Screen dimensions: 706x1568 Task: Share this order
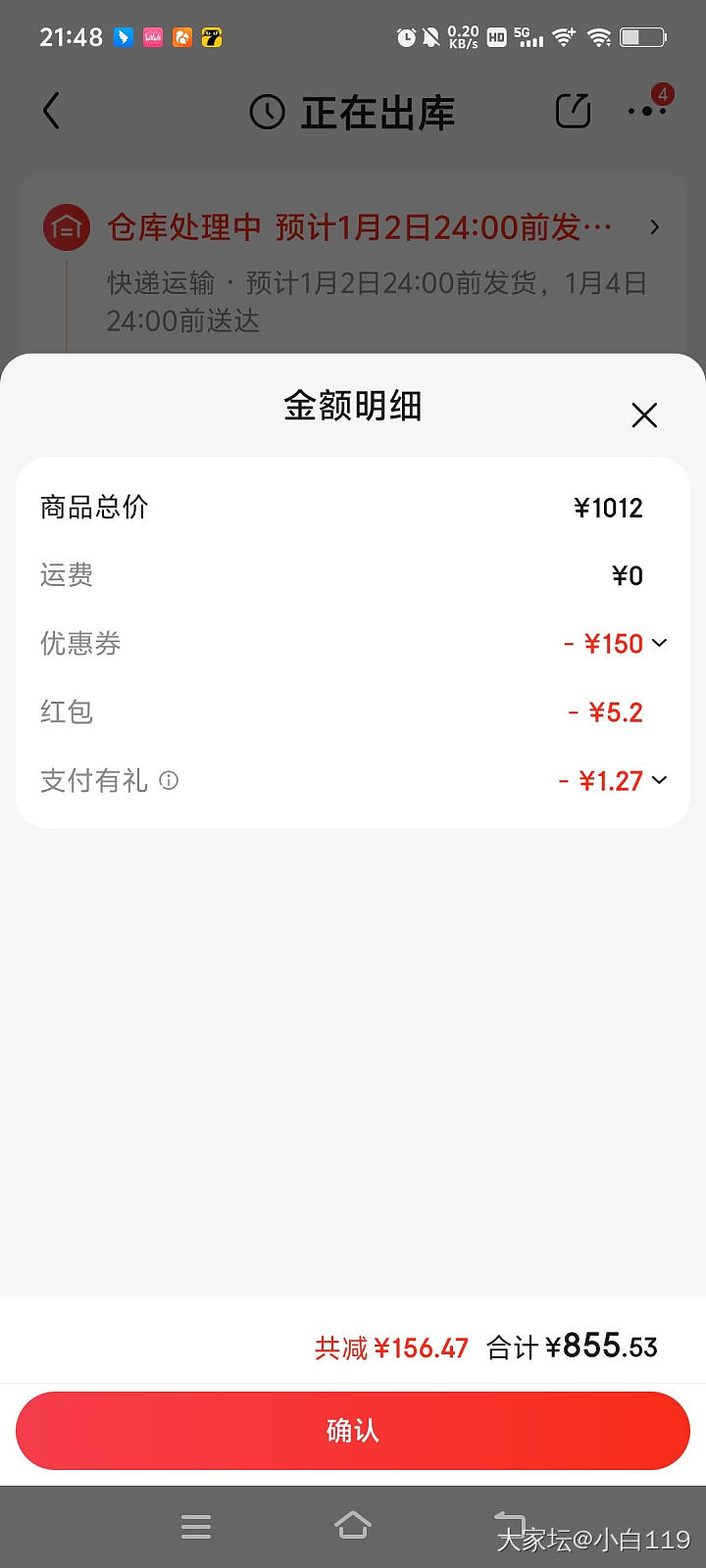point(573,111)
